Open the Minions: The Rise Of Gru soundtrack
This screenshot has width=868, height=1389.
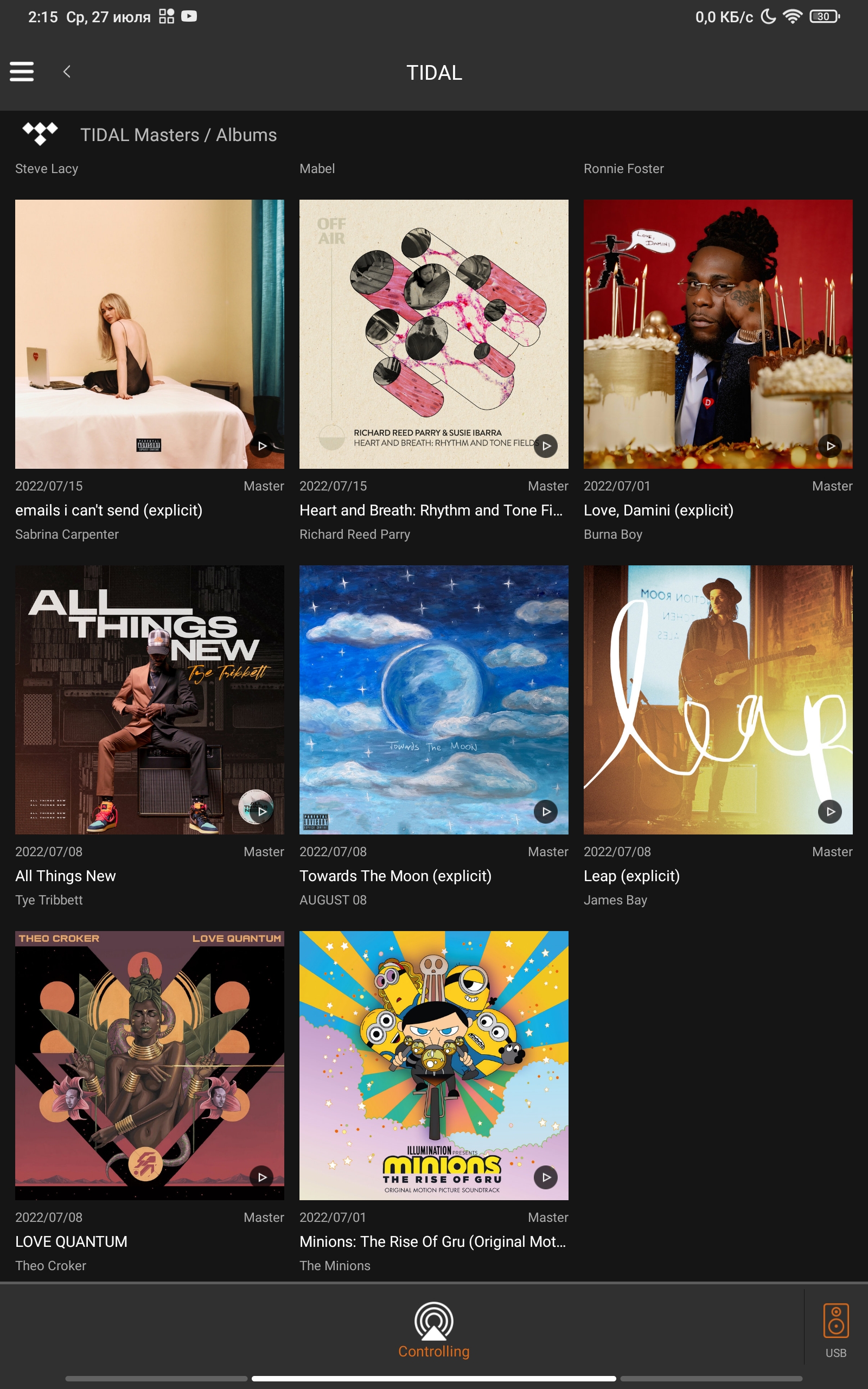433,1065
